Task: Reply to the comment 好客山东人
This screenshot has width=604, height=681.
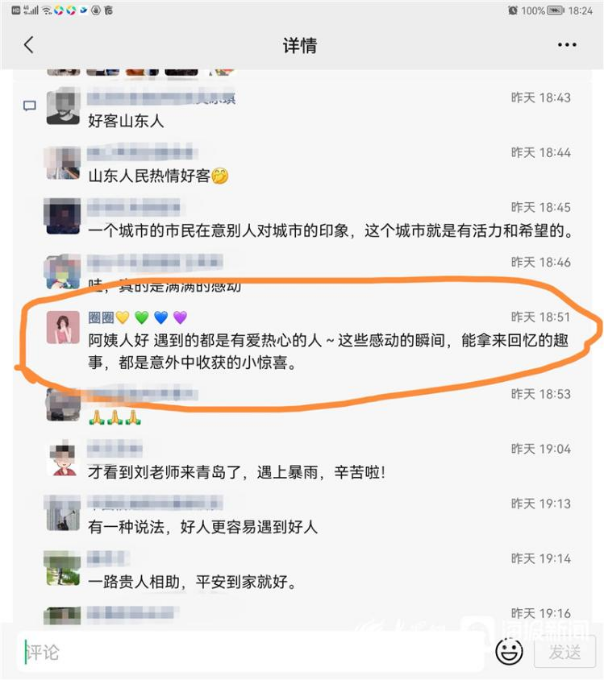Action: click(125, 121)
